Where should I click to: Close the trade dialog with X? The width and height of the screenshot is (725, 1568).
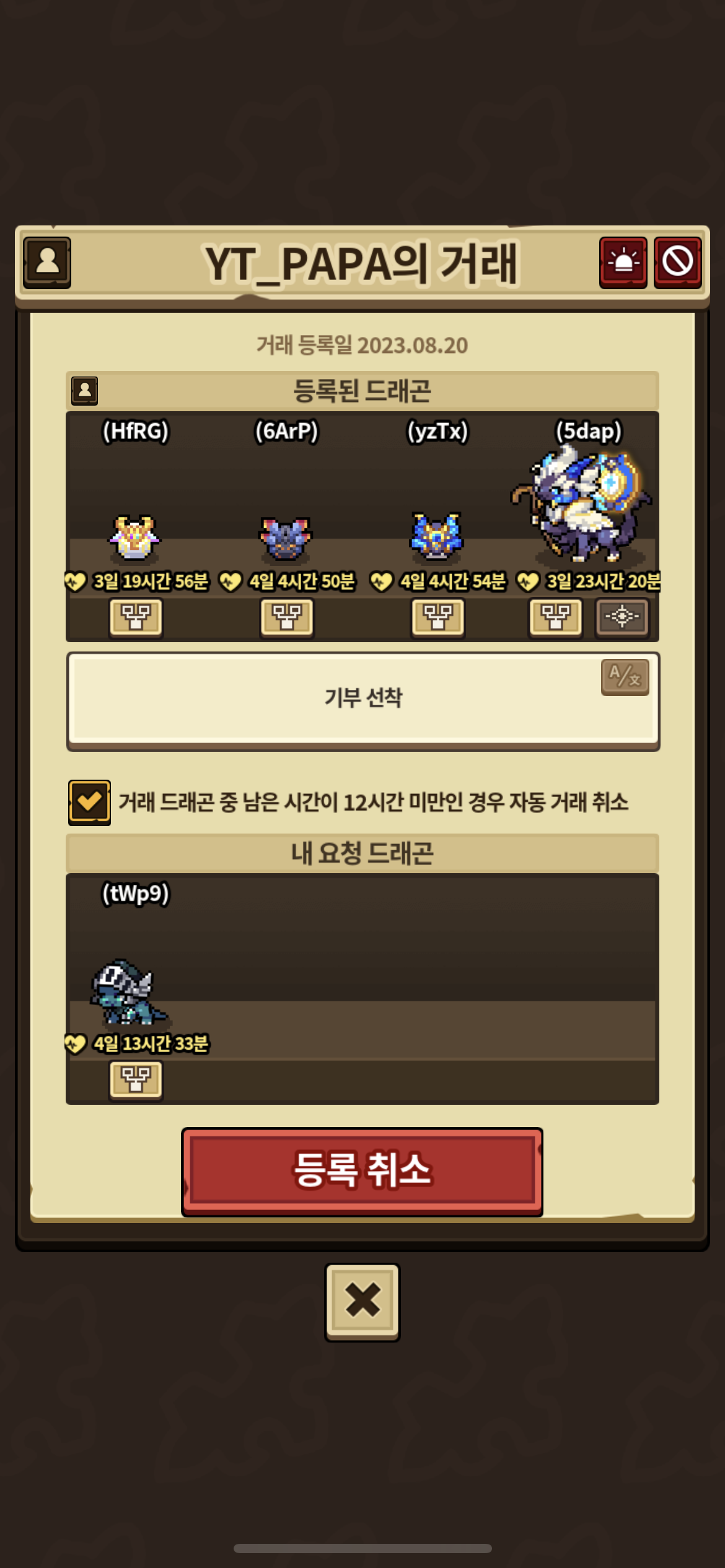click(x=362, y=1302)
